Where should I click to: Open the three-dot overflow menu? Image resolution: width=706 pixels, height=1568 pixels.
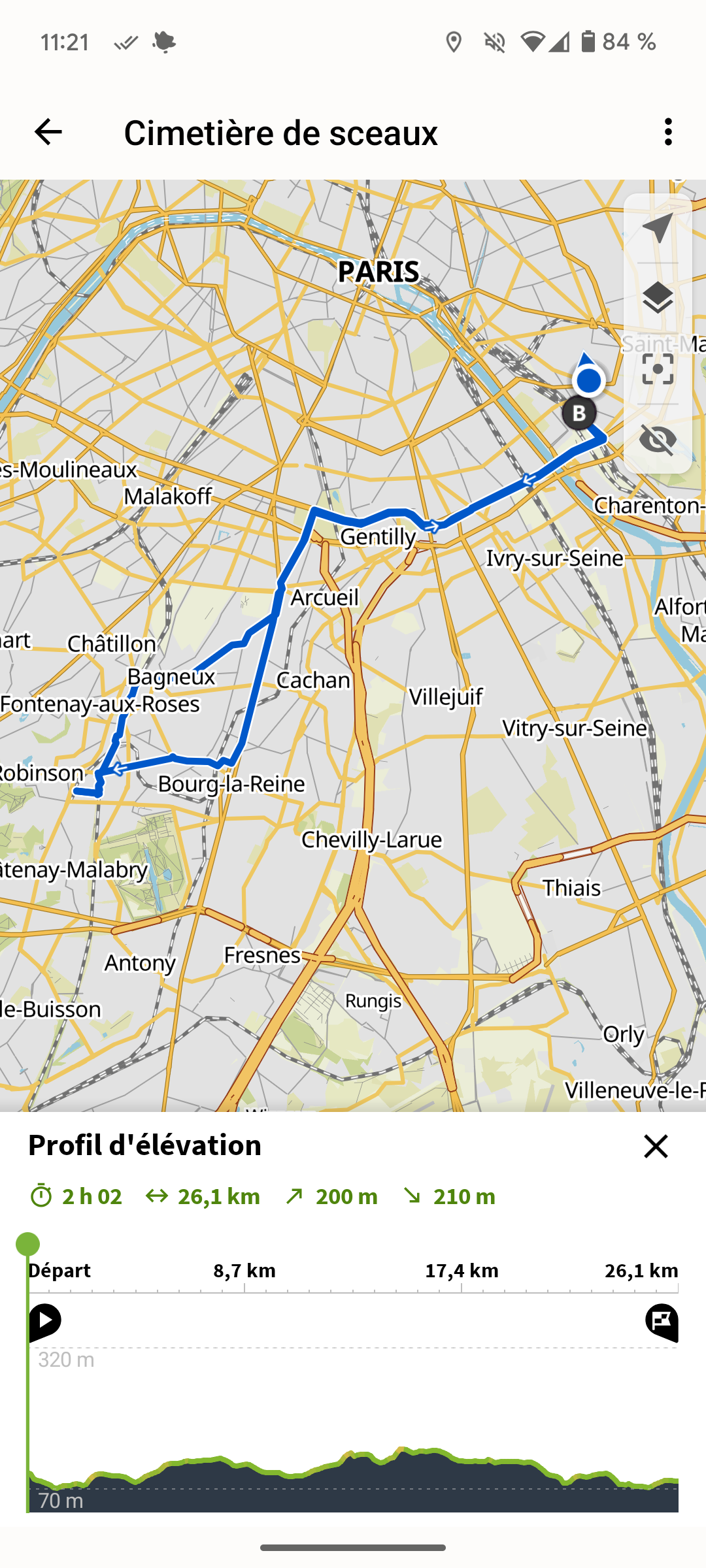pos(667,132)
